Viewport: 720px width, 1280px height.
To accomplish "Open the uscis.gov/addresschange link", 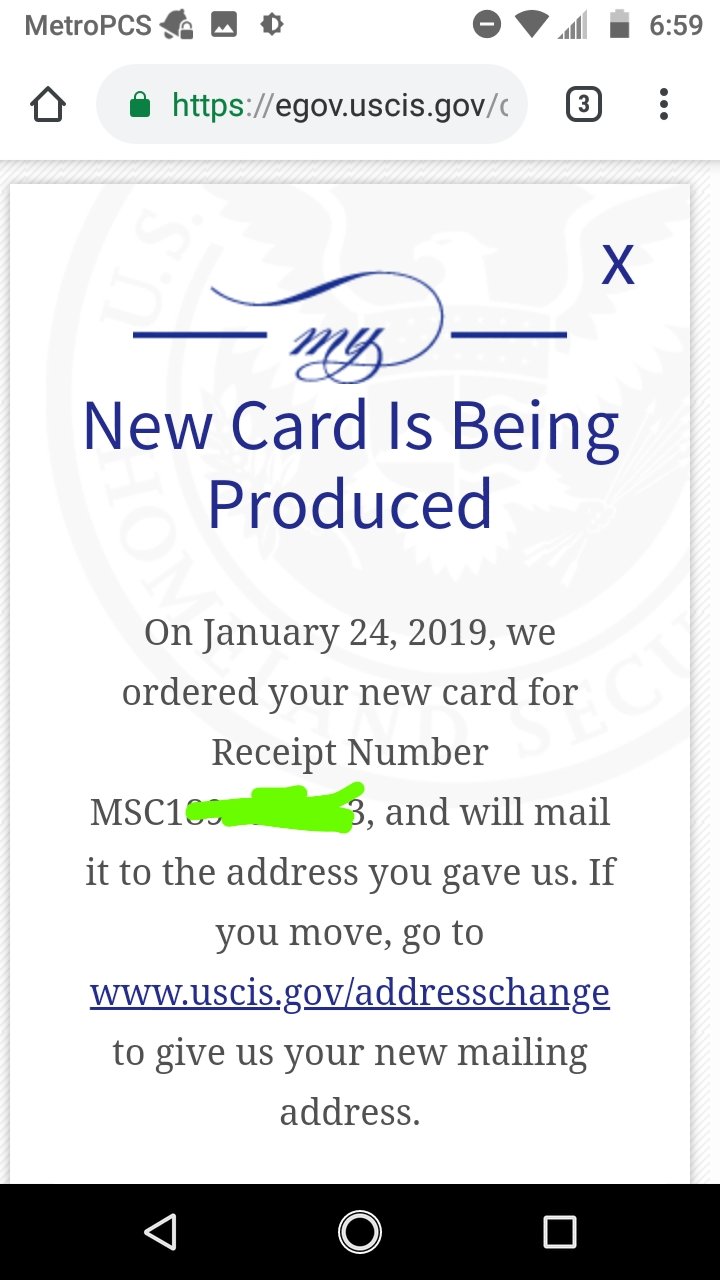I will (350, 992).
